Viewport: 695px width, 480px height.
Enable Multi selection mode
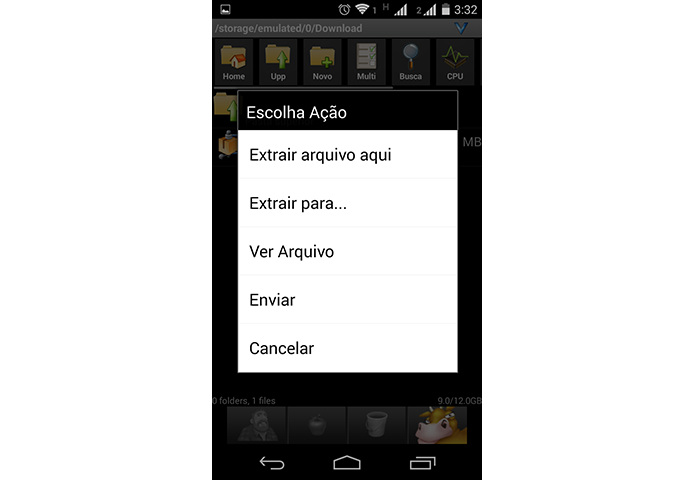point(366,63)
